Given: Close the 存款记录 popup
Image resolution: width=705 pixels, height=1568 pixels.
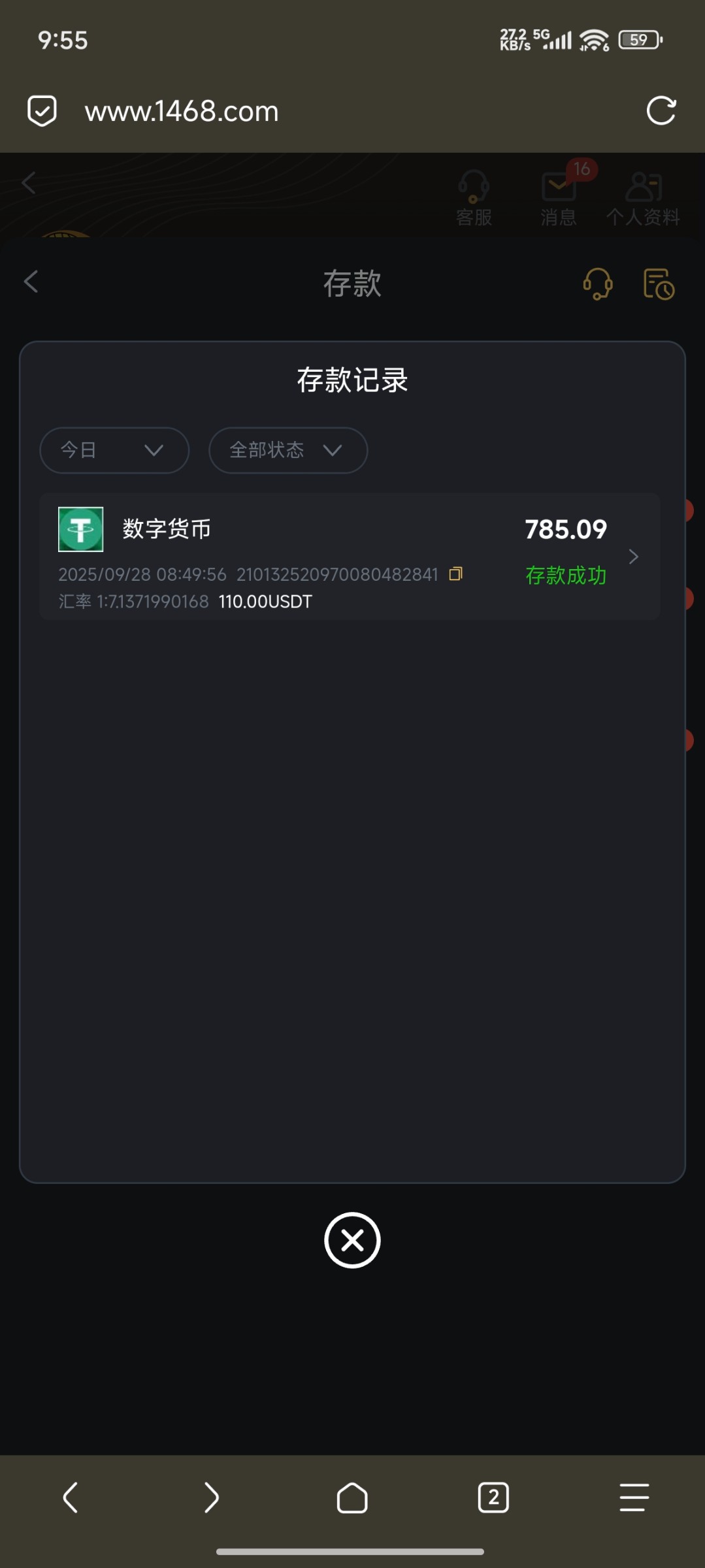Looking at the screenshot, I should [352, 1240].
